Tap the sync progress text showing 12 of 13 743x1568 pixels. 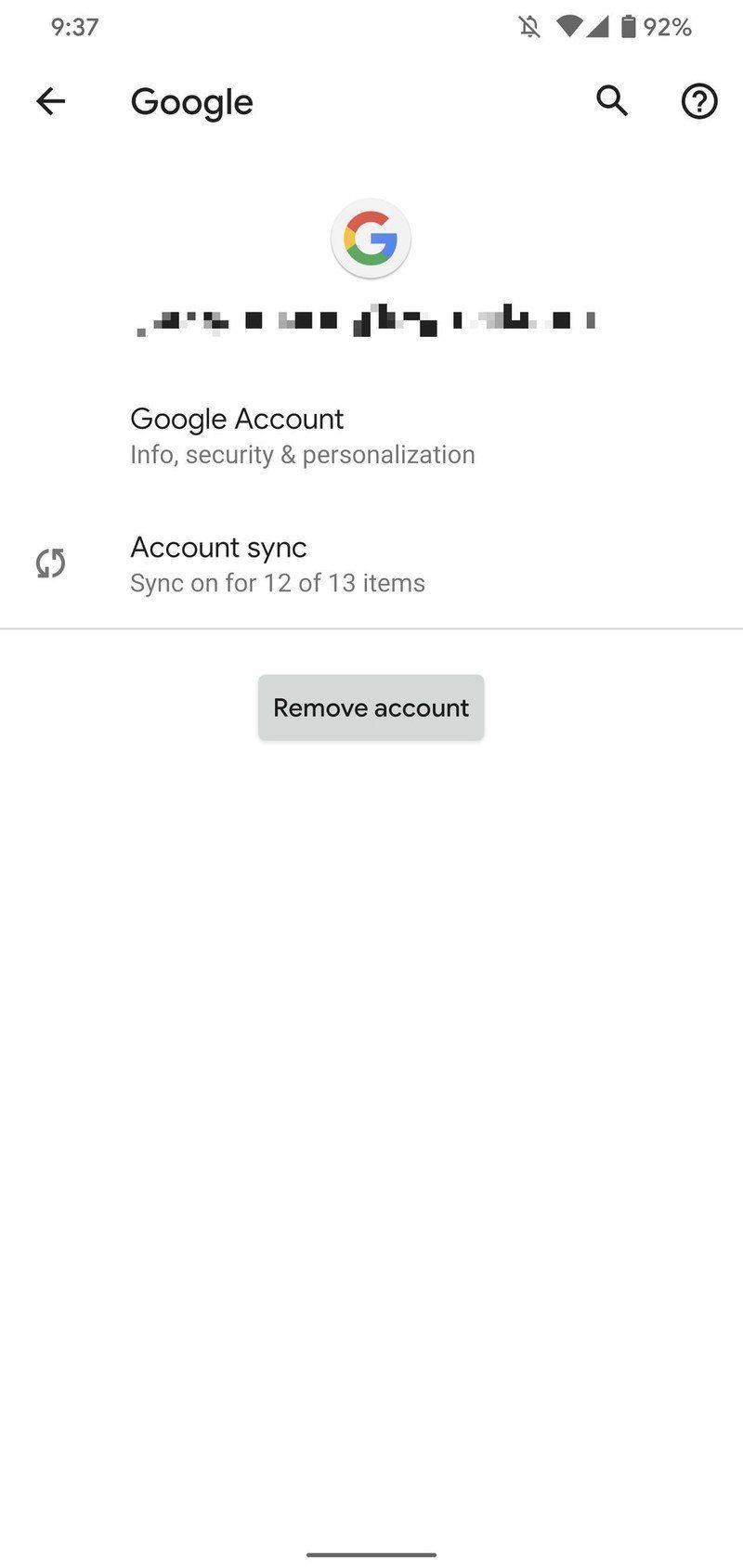click(x=278, y=582)
